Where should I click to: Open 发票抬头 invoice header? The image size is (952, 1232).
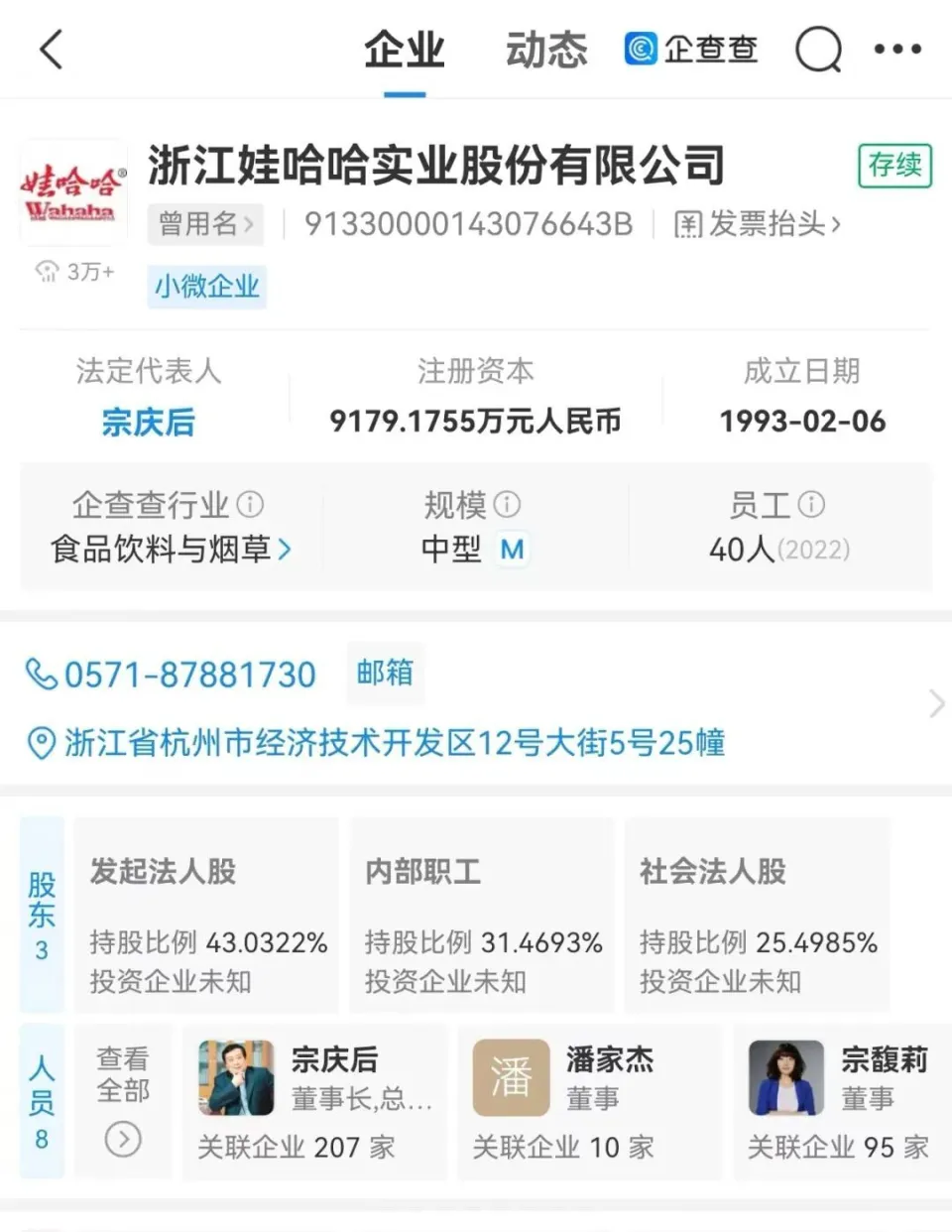tap(758, 224)
